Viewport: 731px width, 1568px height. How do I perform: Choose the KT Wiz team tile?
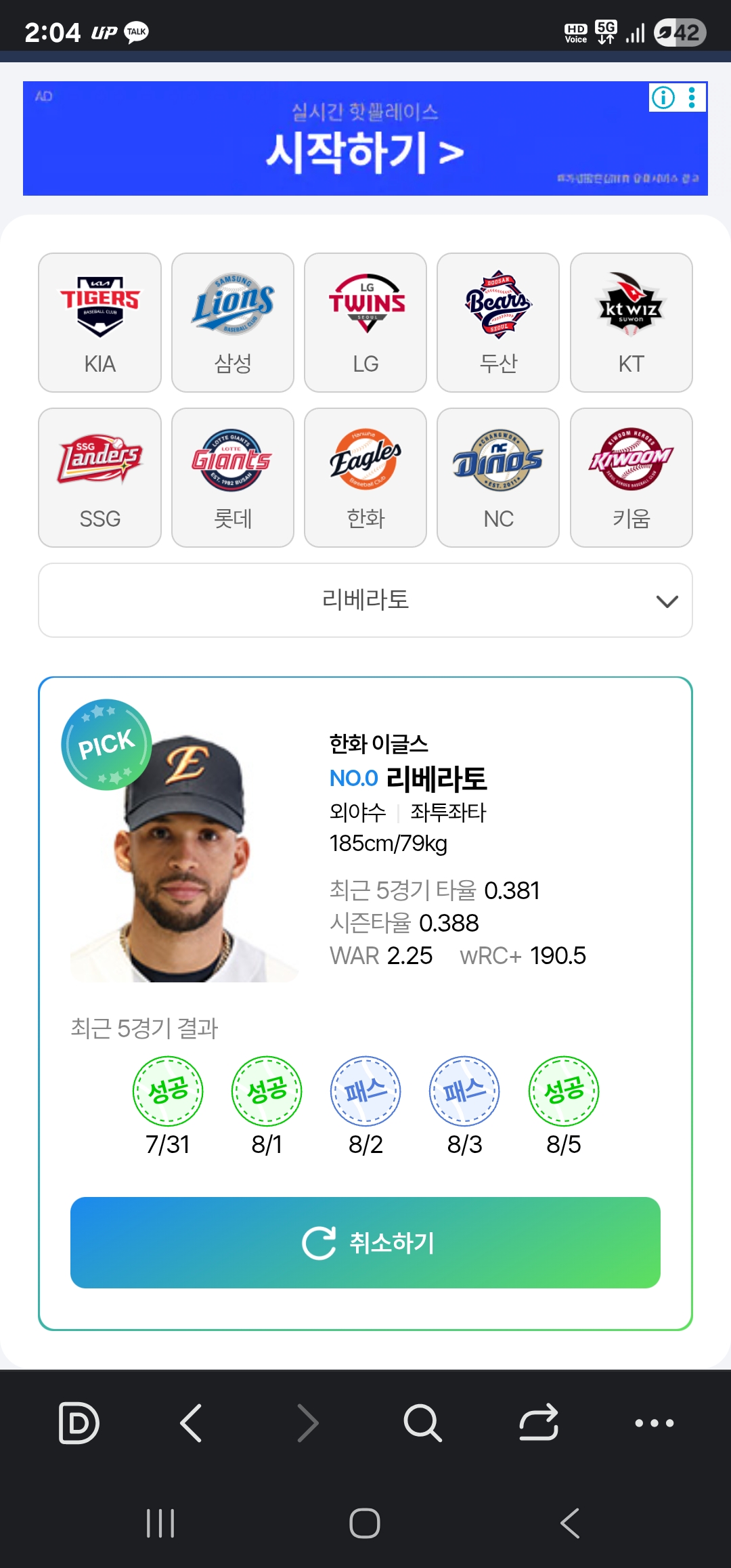[x=632, y=322]
